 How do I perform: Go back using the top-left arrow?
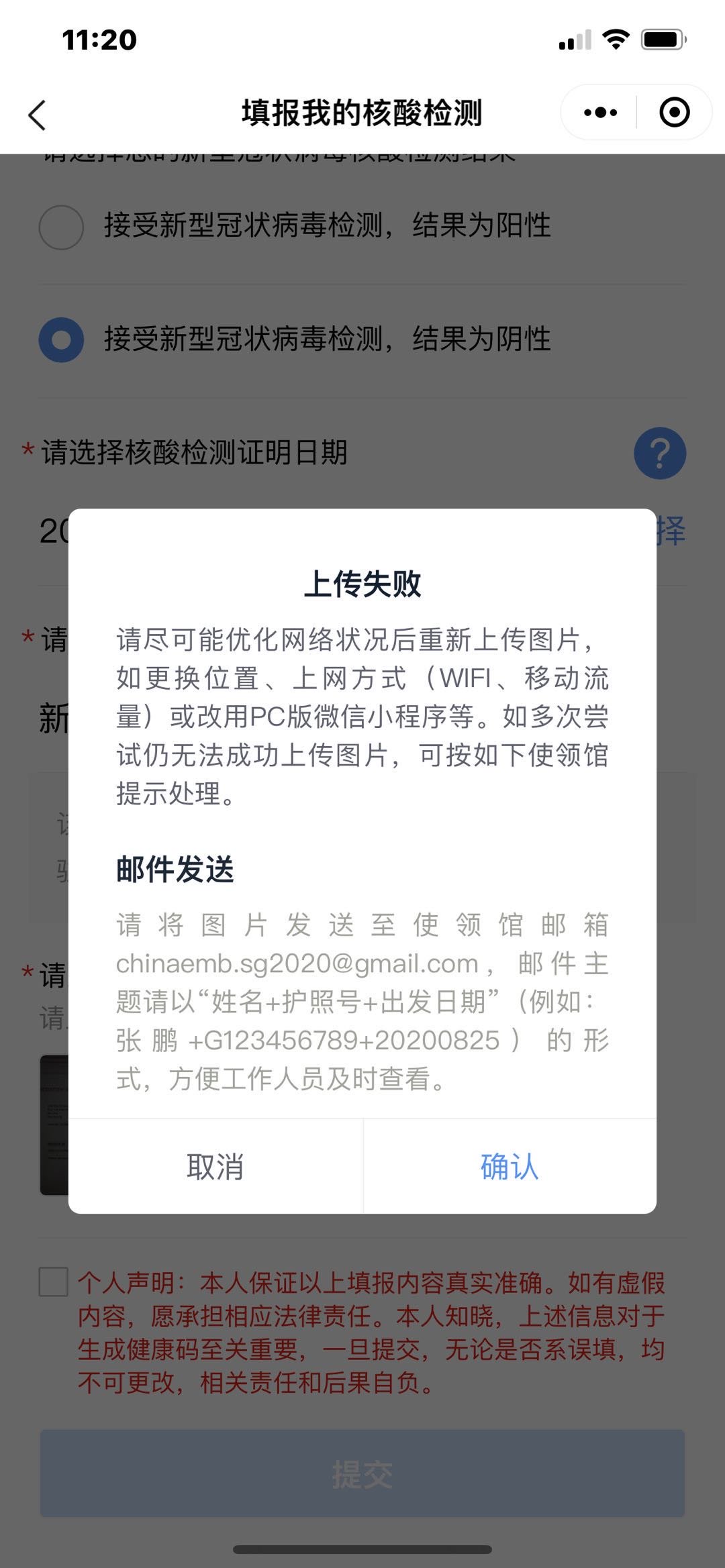tap(38, 115)
